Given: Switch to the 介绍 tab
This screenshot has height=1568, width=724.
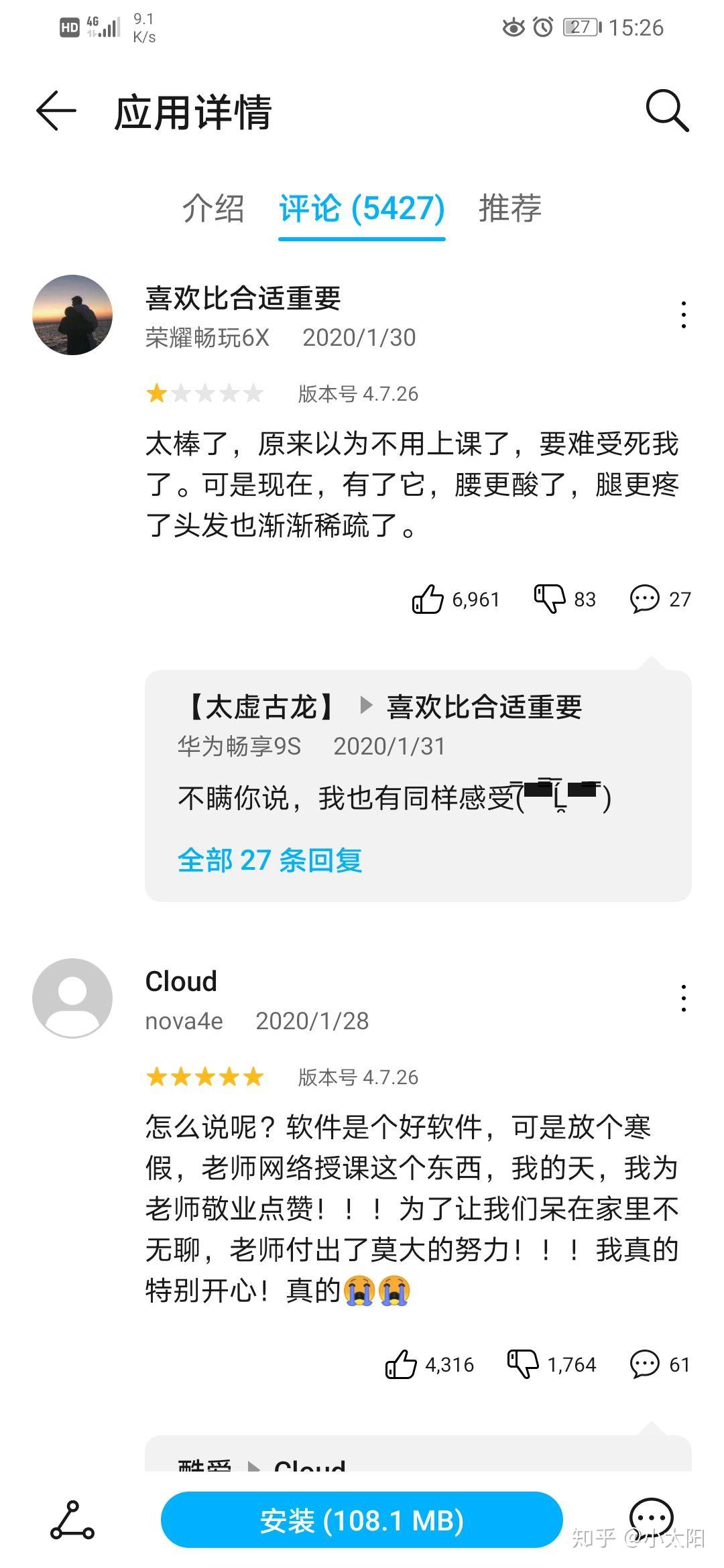Looking at the screenshot, I should (x=213, y=208).
